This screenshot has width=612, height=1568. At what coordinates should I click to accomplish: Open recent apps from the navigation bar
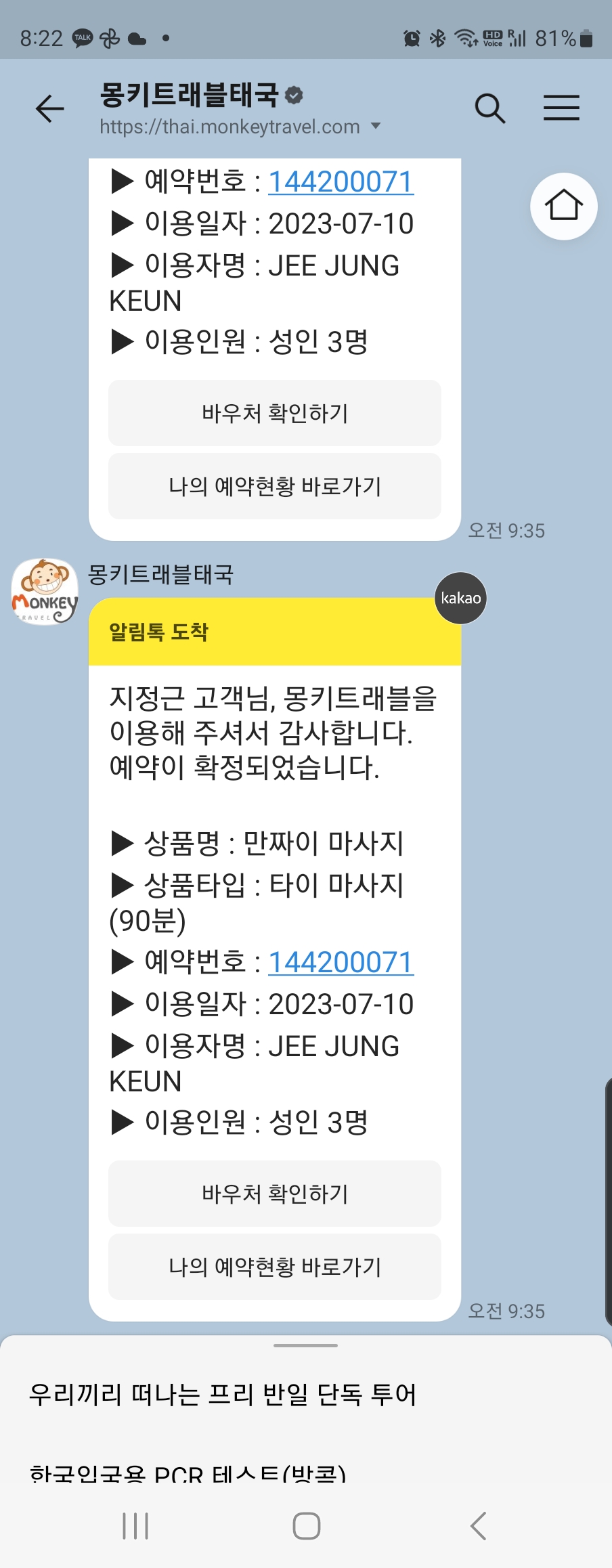pos(135,1526)
